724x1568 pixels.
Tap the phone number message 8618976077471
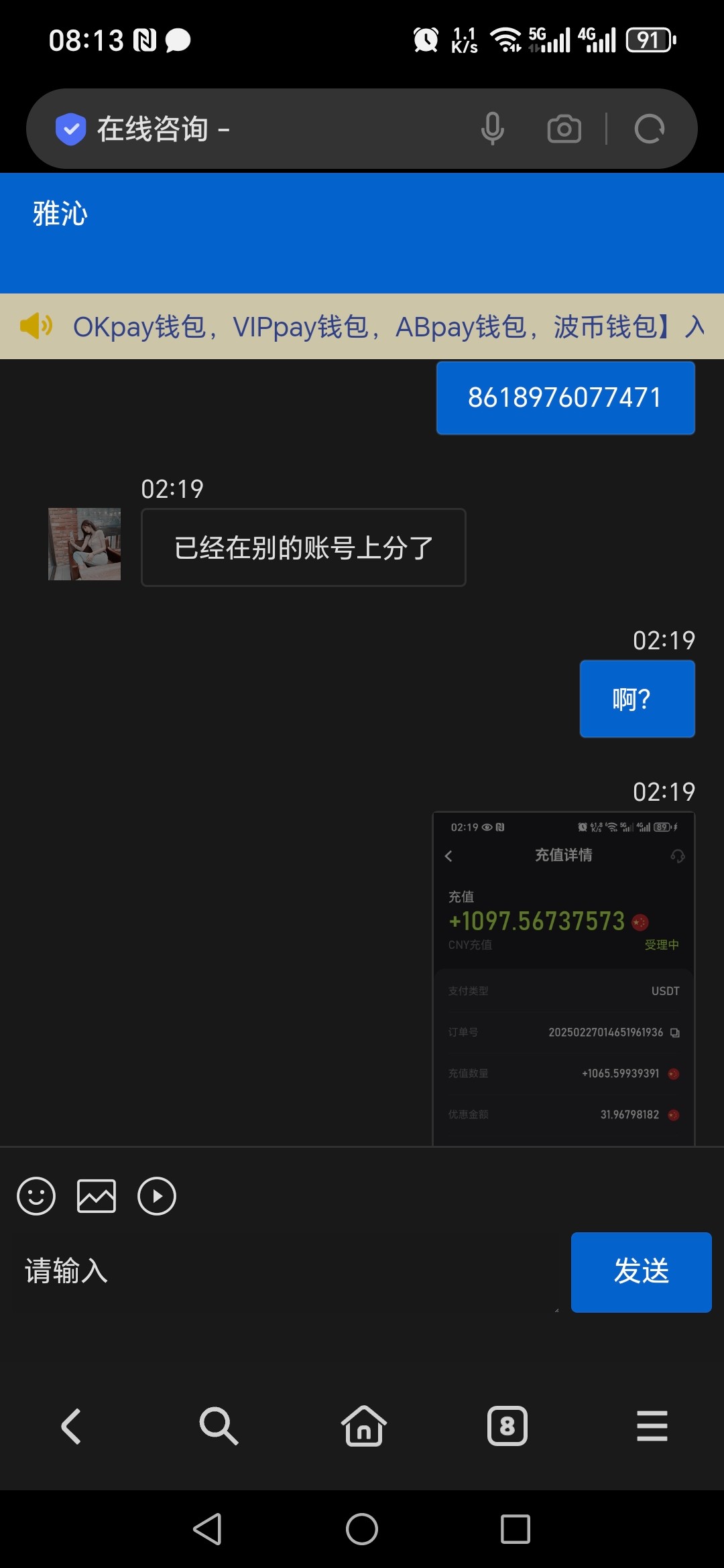click(x=565, y=397)
